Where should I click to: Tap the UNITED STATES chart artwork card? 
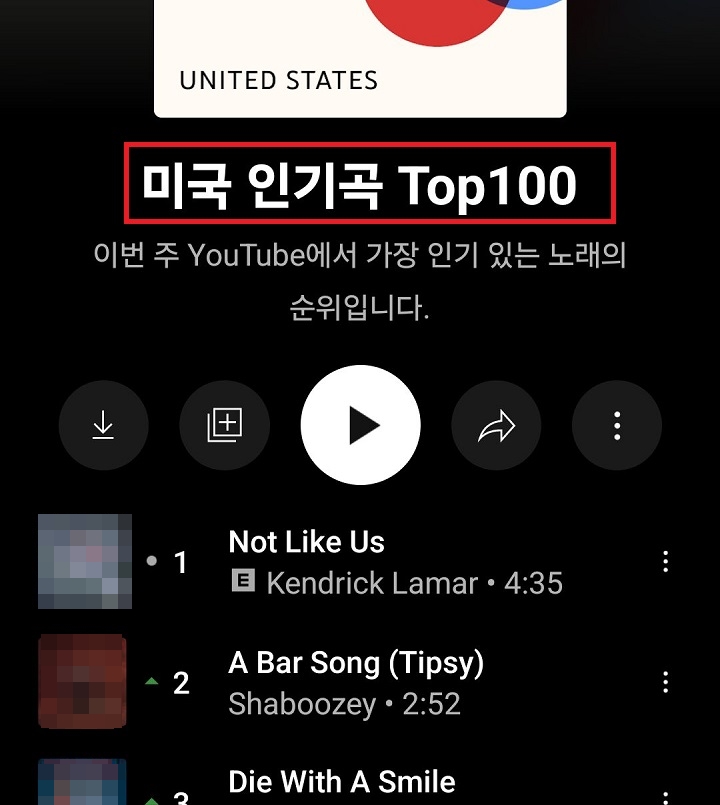(x=360, y=55)
